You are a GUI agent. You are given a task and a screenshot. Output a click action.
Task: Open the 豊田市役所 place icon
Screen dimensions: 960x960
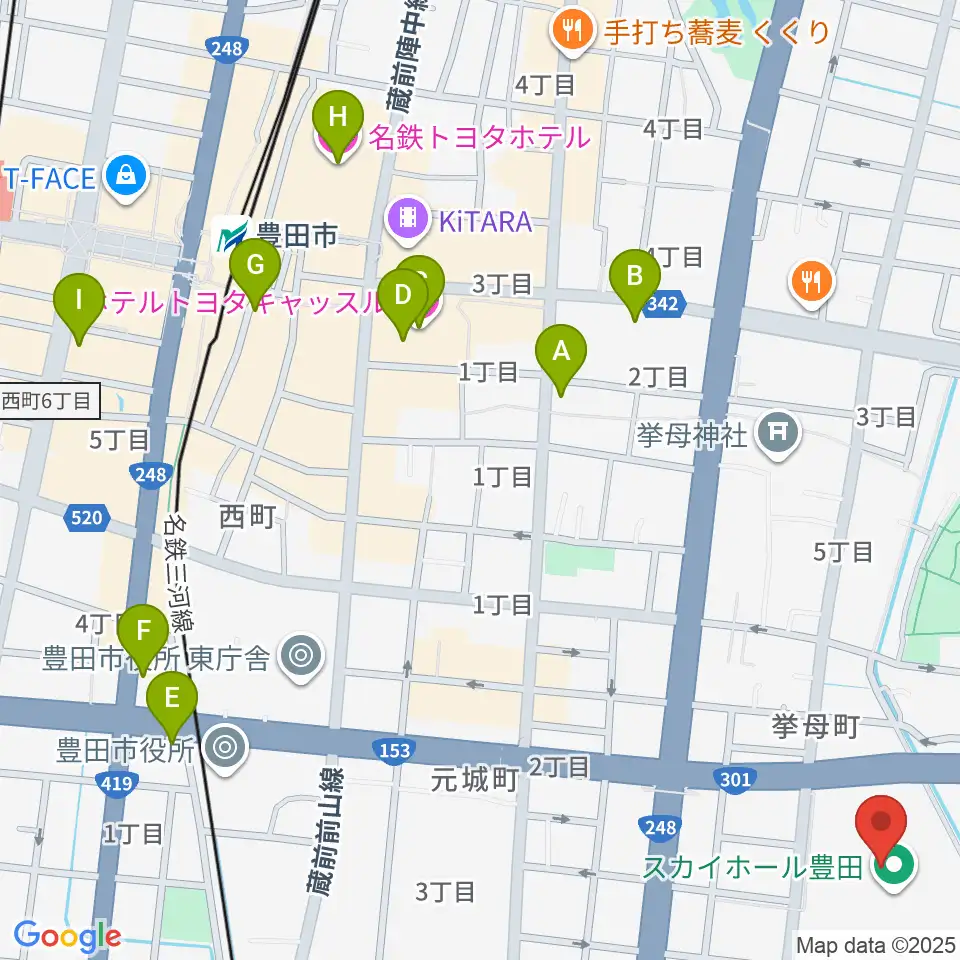pyautogui.click(x=225, y=749)
